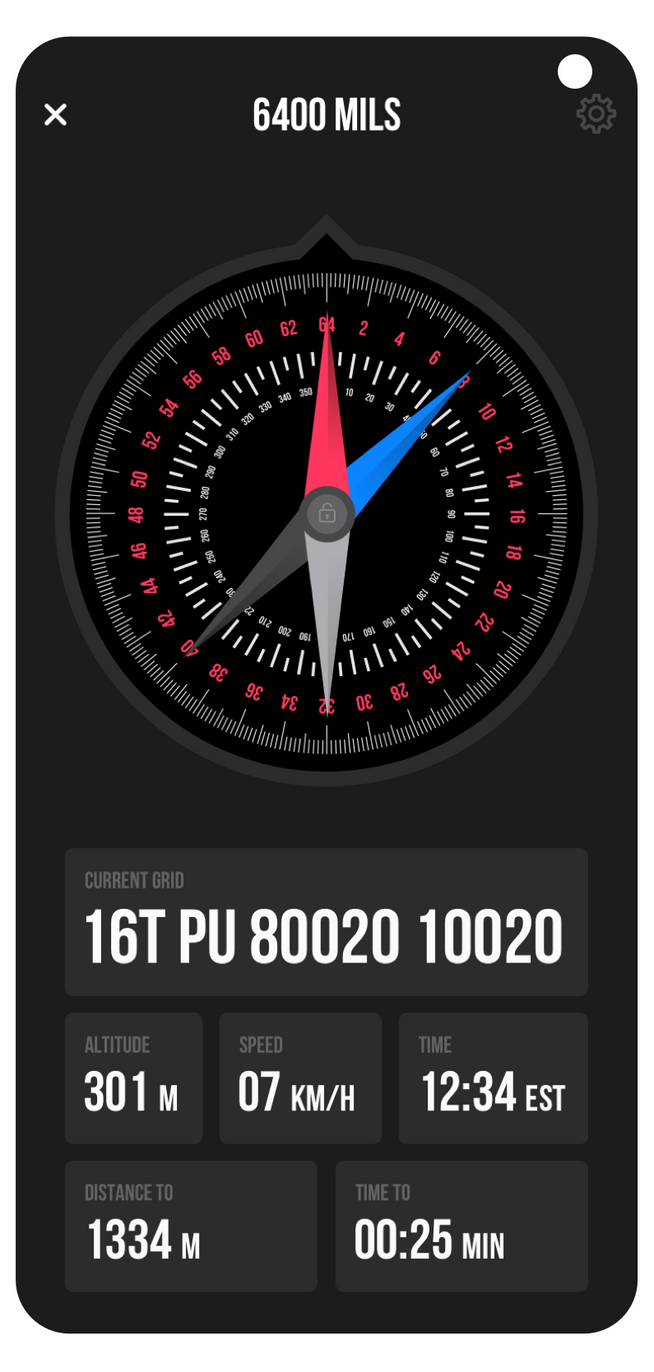This screenshot has width=654, height=1372.
Task: Open settings via the gear icon
Action: [x=596, y=114]
